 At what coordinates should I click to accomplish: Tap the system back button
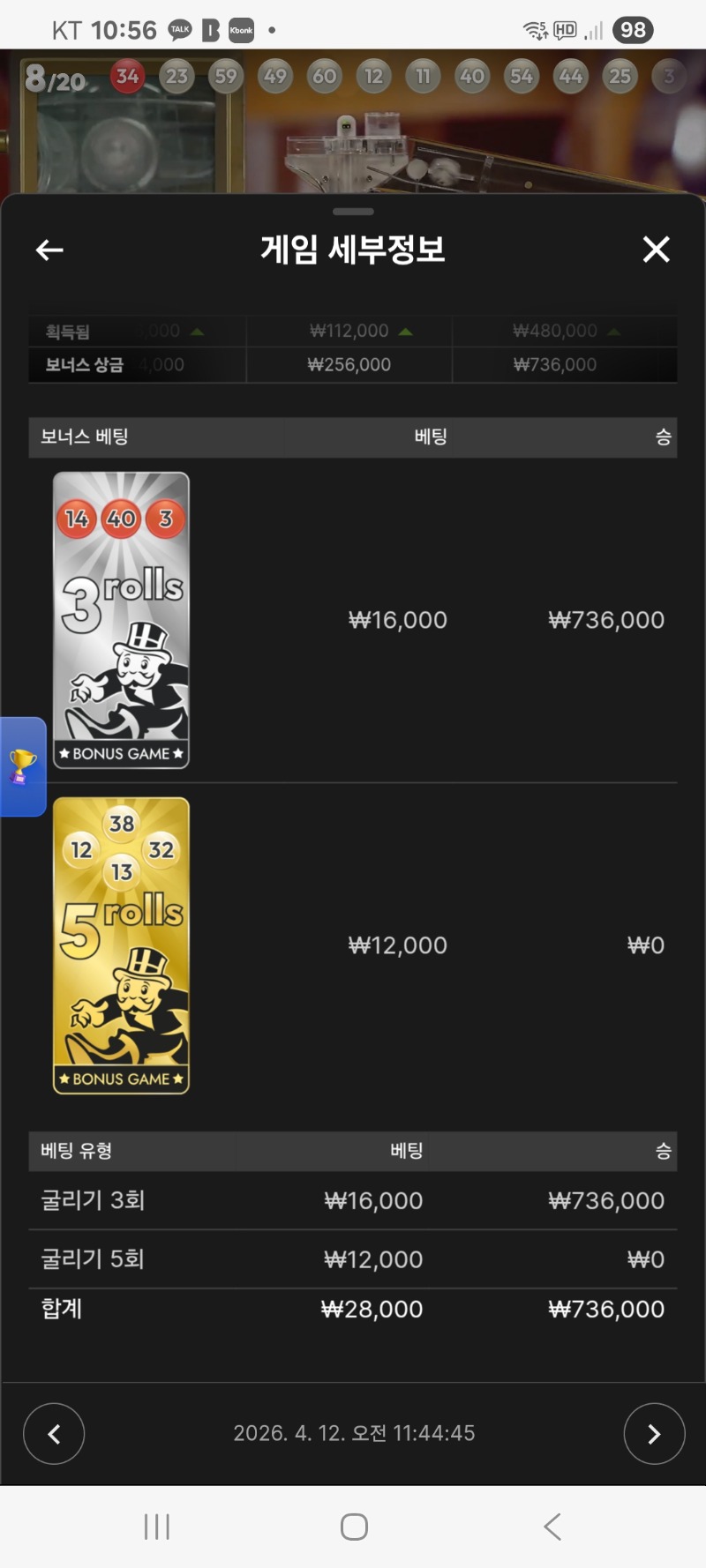pyautogui.click(x=552, y=1527)
